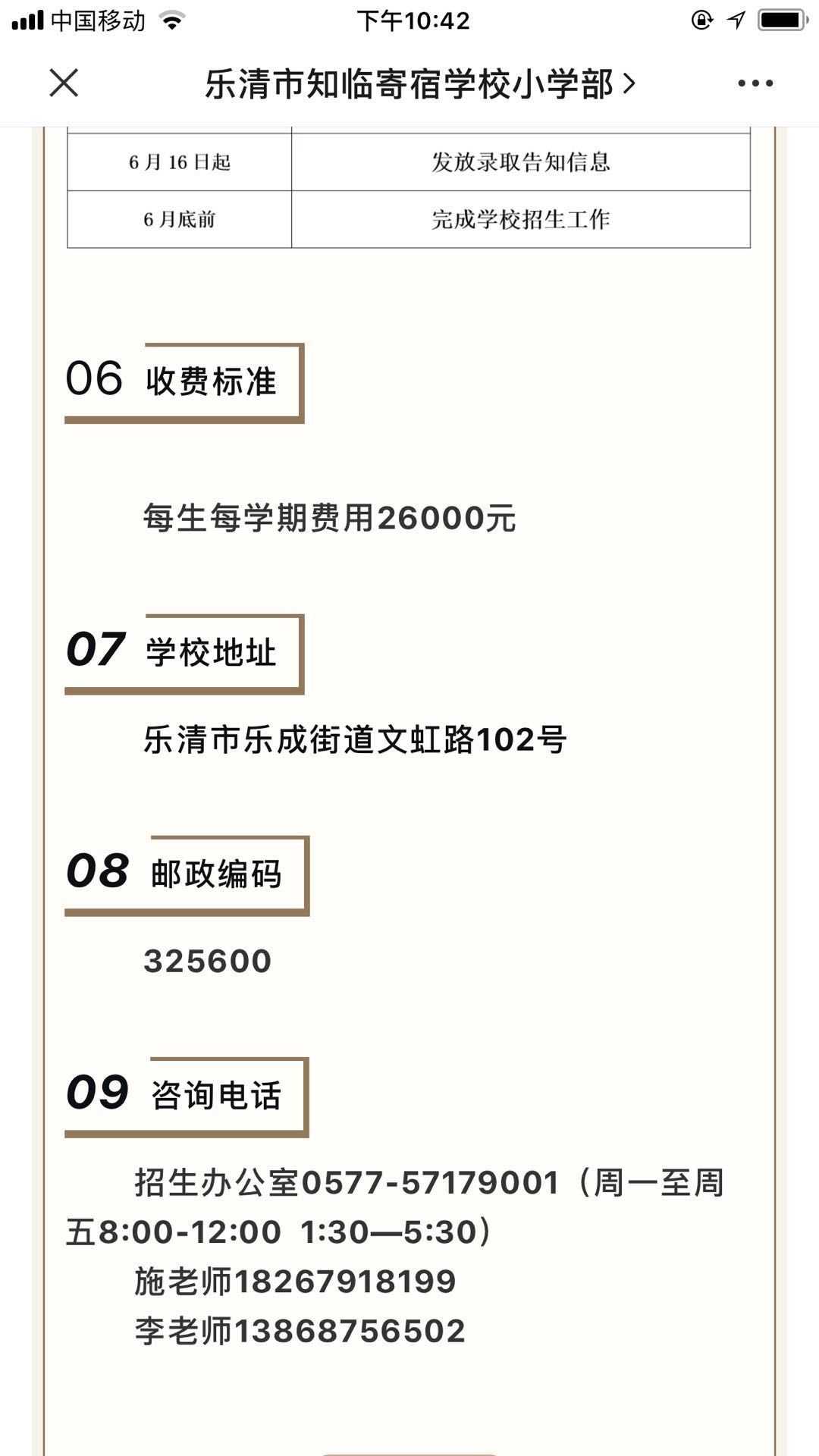Call the admissions office number 0577-57179001
Viewport: 819px width, 1456px height.
[x=431, y=1183]
